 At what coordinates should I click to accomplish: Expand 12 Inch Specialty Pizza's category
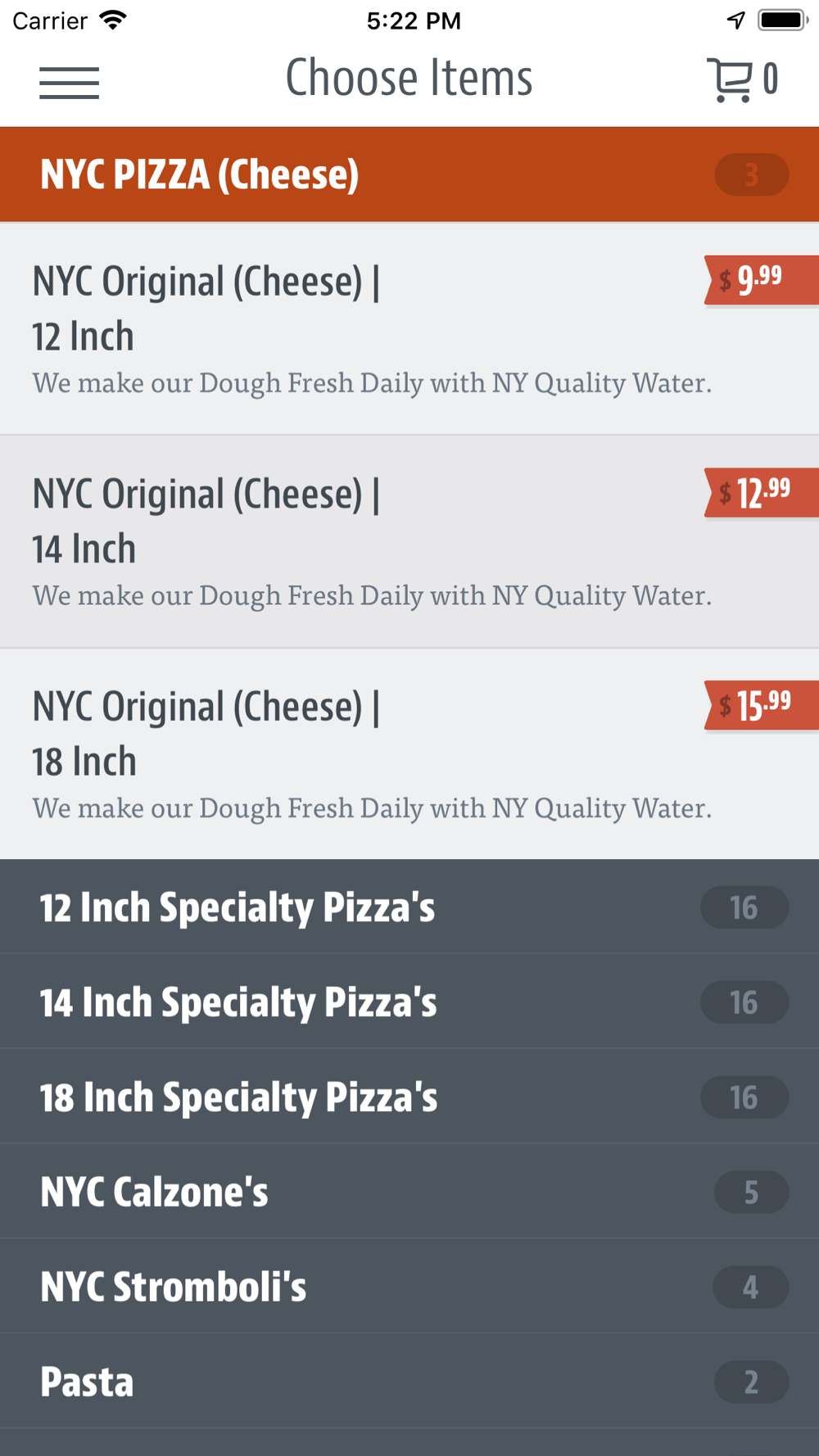click(409, 907)
